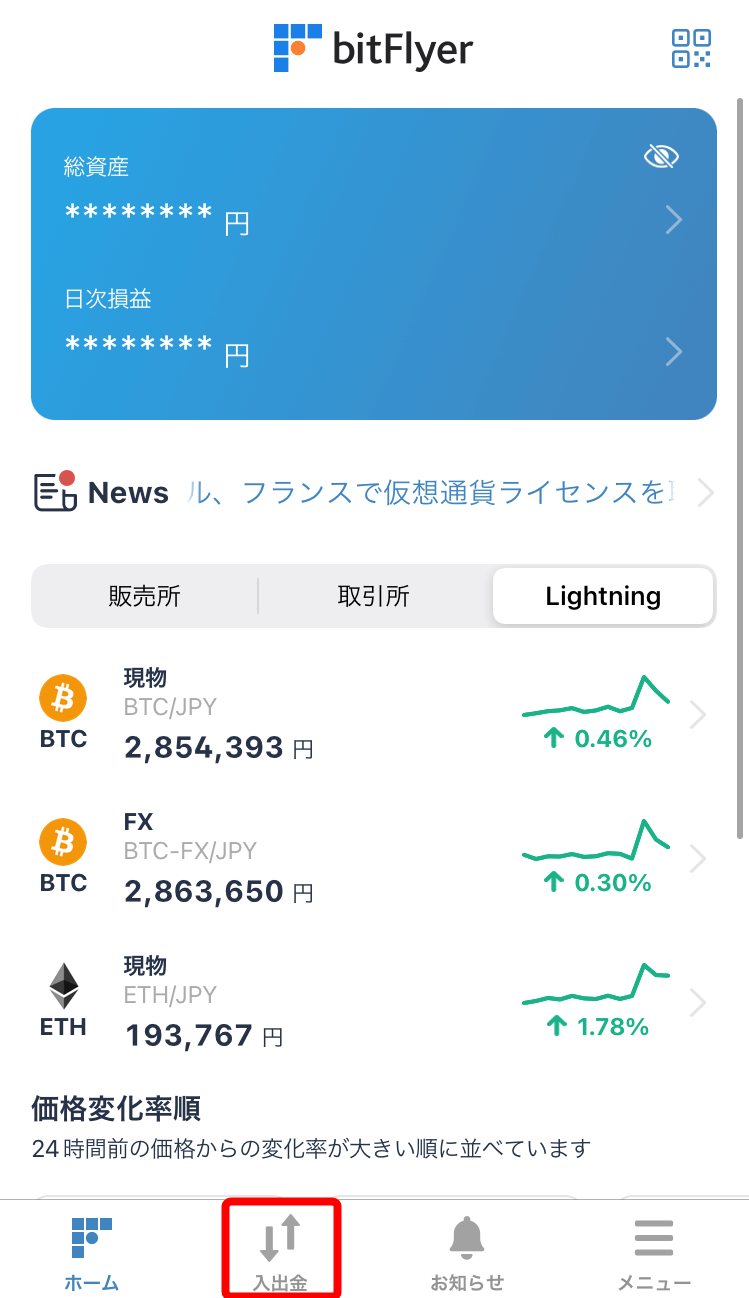
Task: Open the QR code scanner
Action: 690,49
